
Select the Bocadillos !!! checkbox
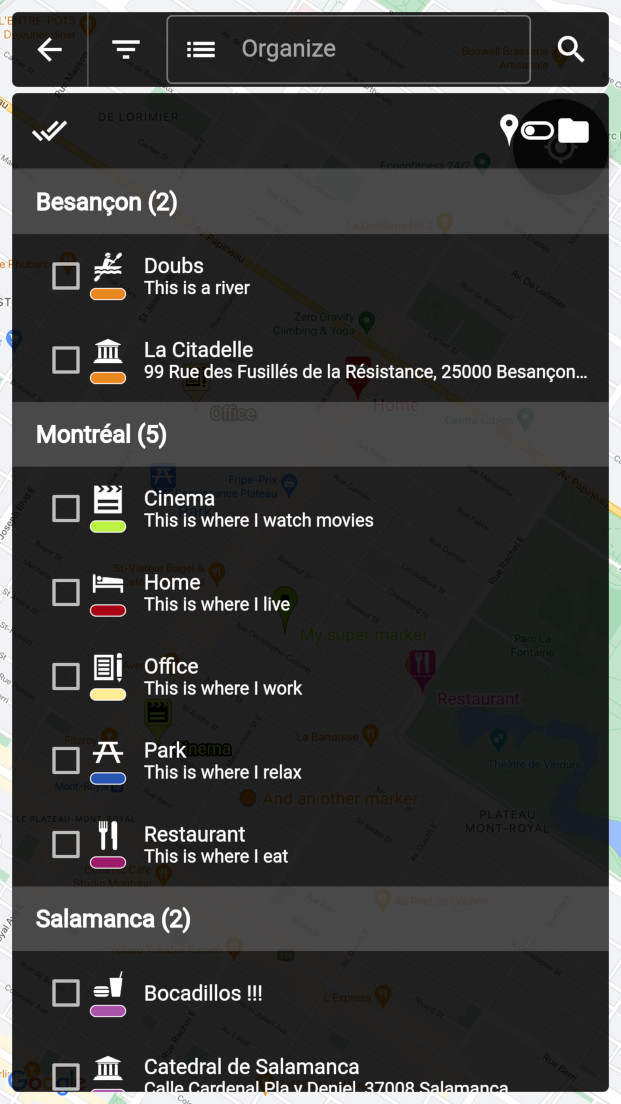pos(66,993)
